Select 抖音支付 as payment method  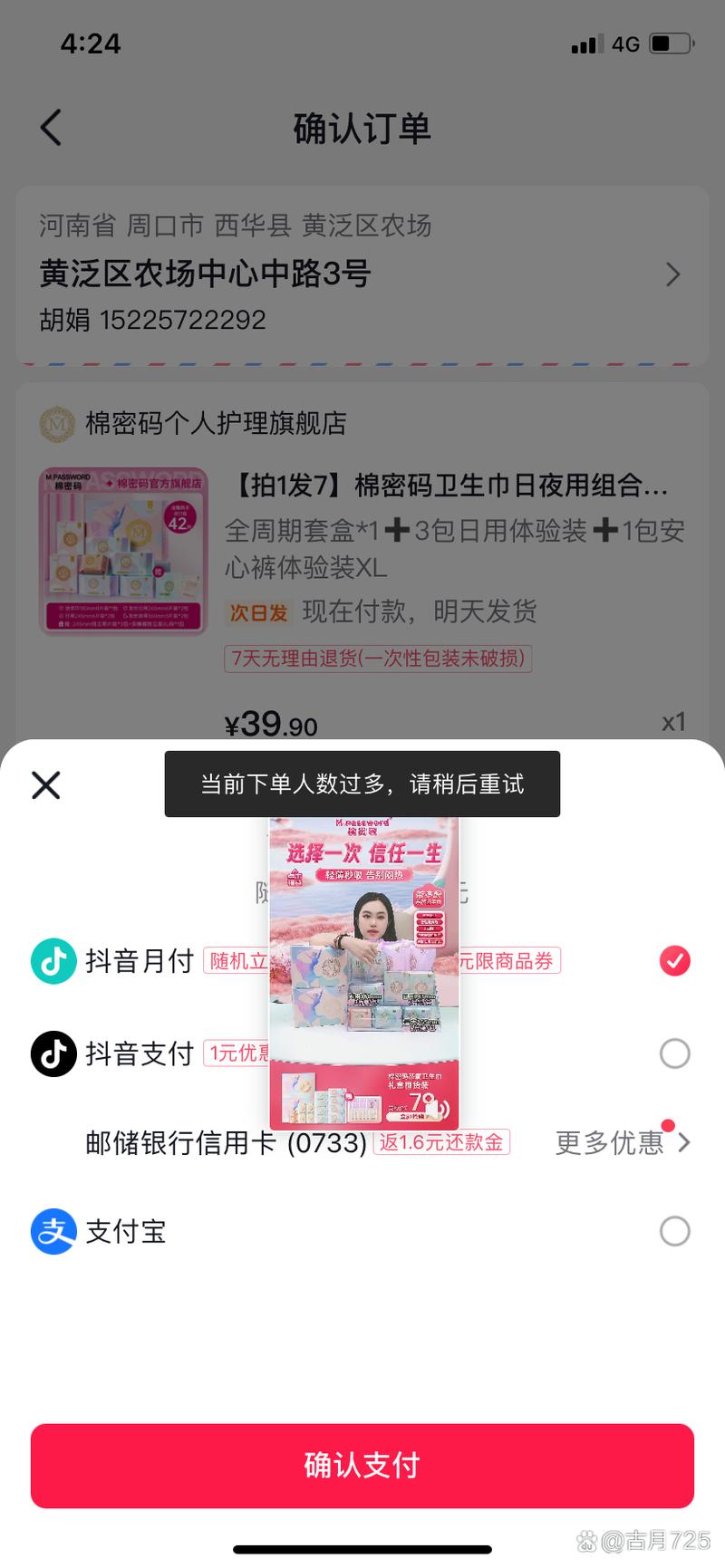pyautogui.click(x=674, y=1053)
